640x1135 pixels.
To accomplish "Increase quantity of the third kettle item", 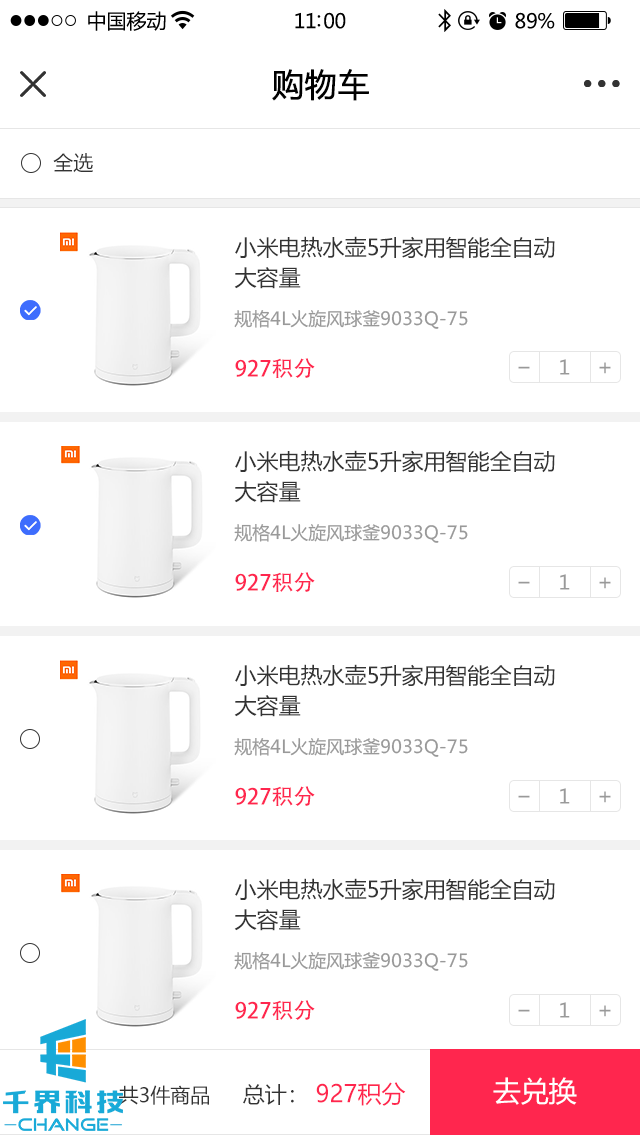I will tap(604, 796).
